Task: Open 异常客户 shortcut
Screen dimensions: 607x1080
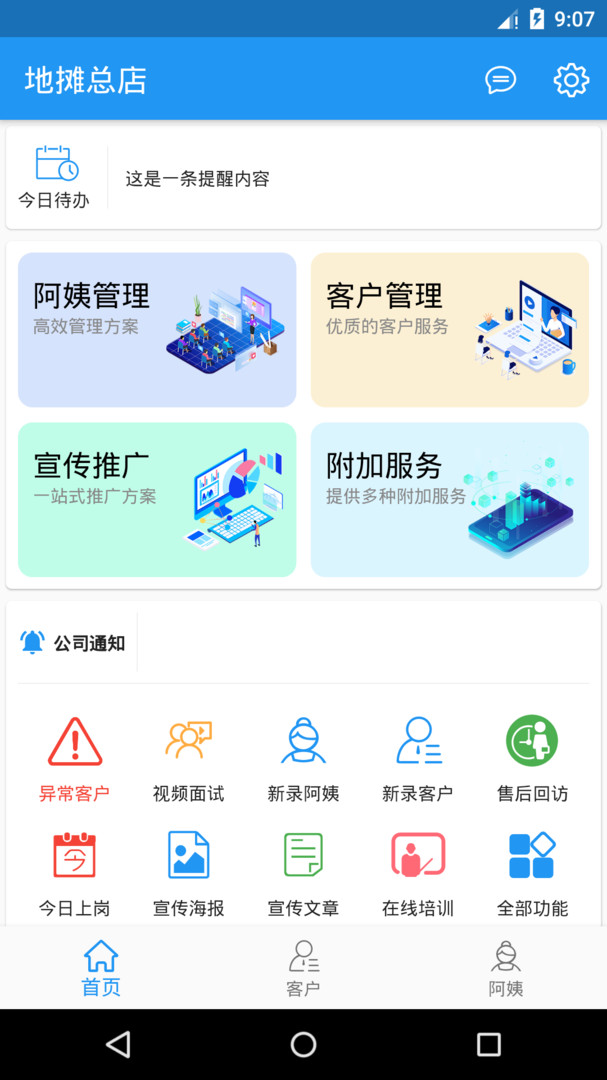Action: [x=75, y=759]
